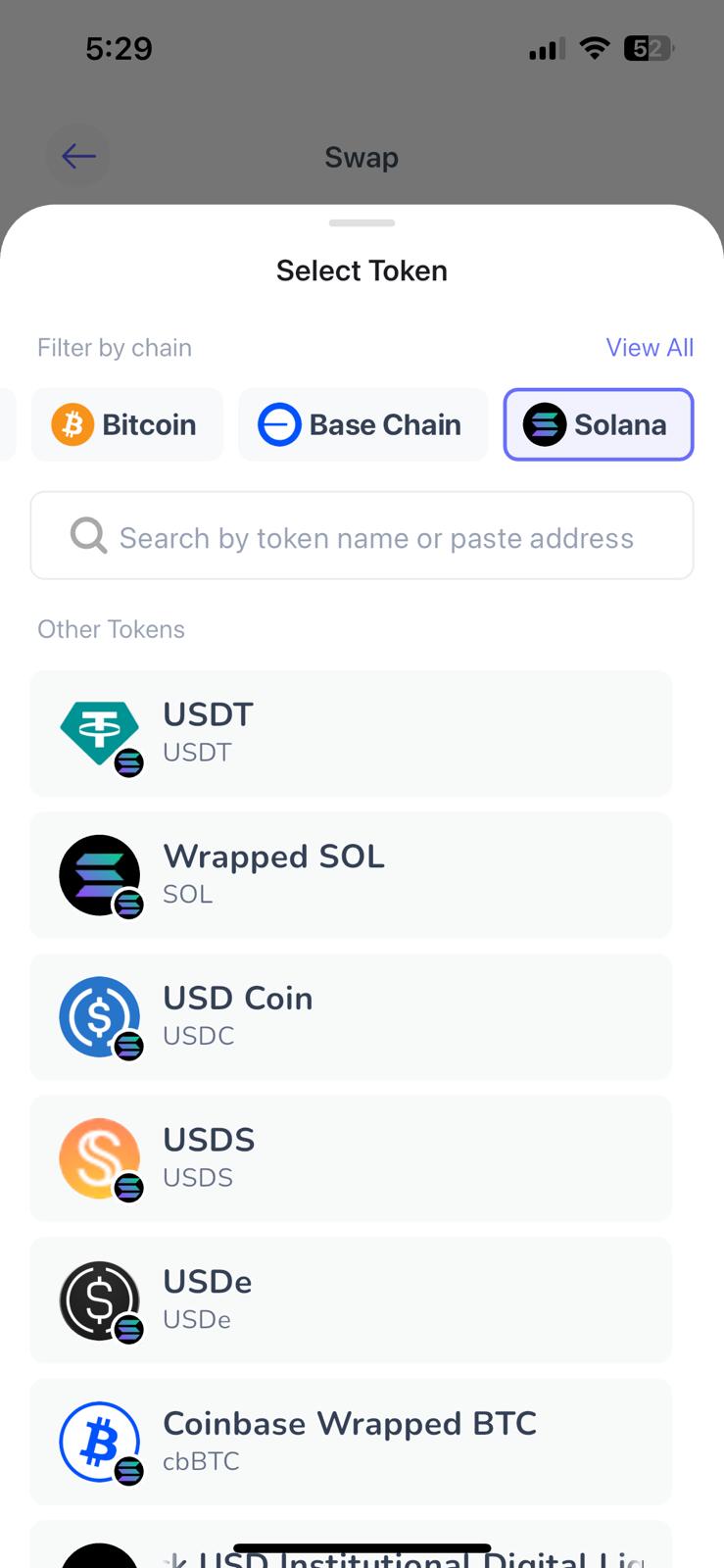Expand the Select Token sheet handle
The width and height of the screenshot is (724, 1568).
click(362, 223)
